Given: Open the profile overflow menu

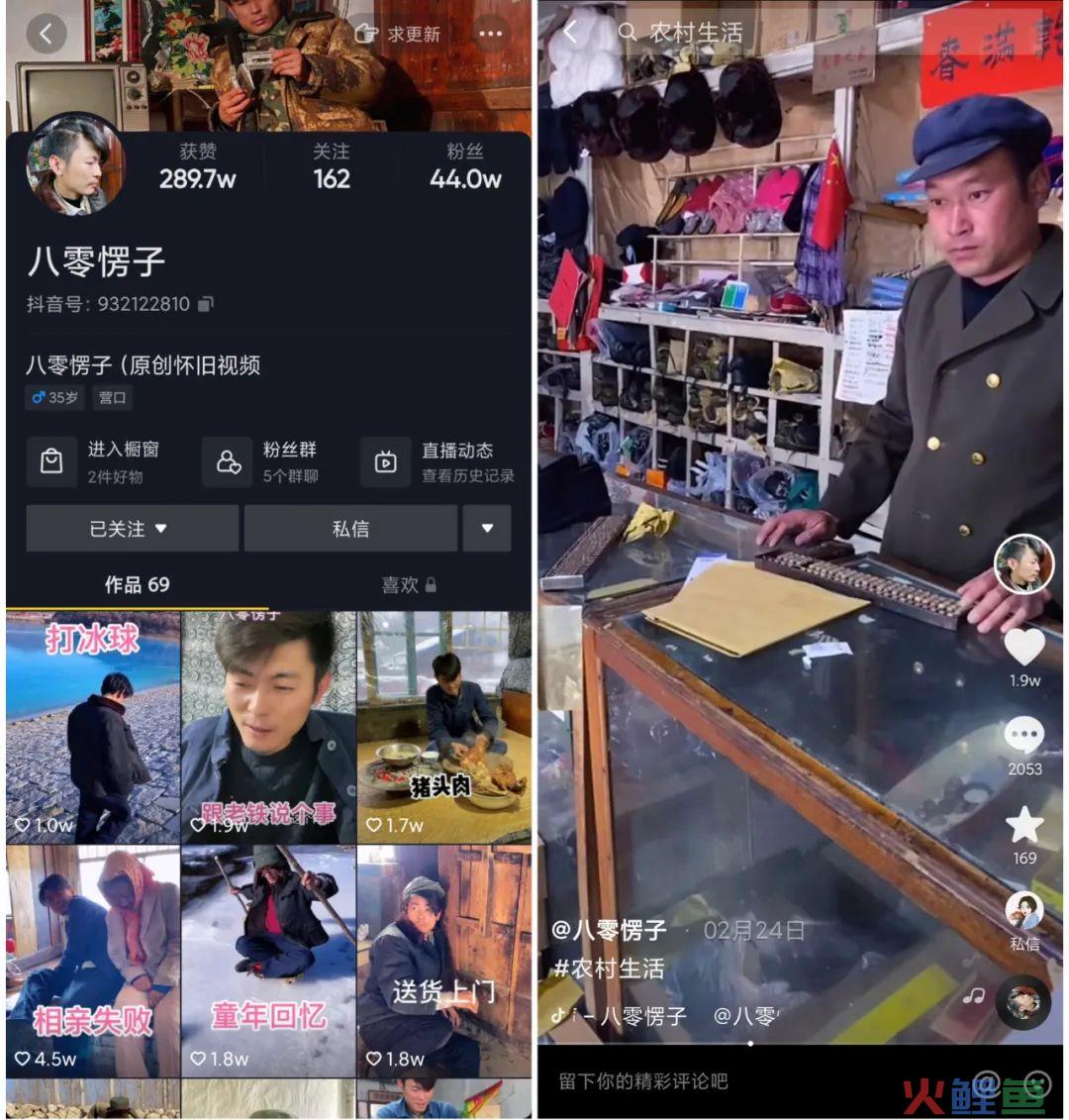Looking at the screenshot, I should click(x=490, y=34).
